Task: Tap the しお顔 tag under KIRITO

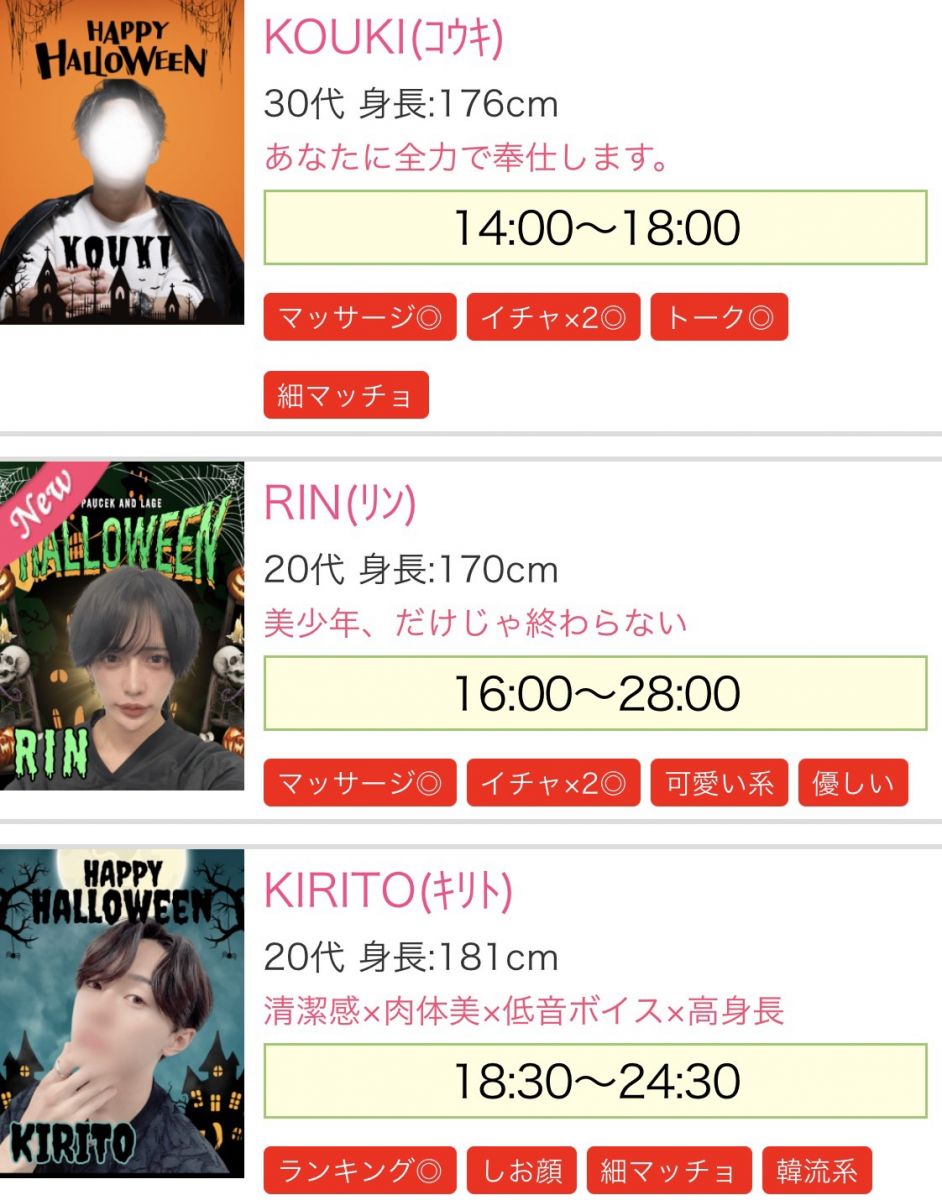Action: coord(521,1171)
